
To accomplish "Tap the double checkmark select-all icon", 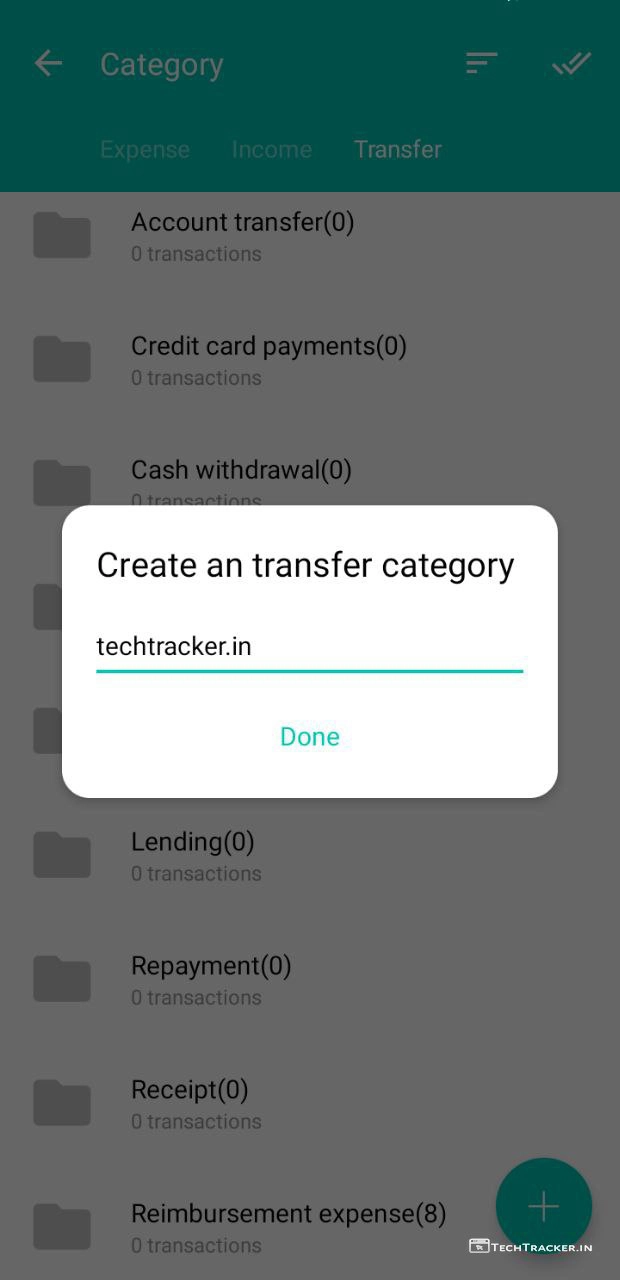I will point(571,64).
